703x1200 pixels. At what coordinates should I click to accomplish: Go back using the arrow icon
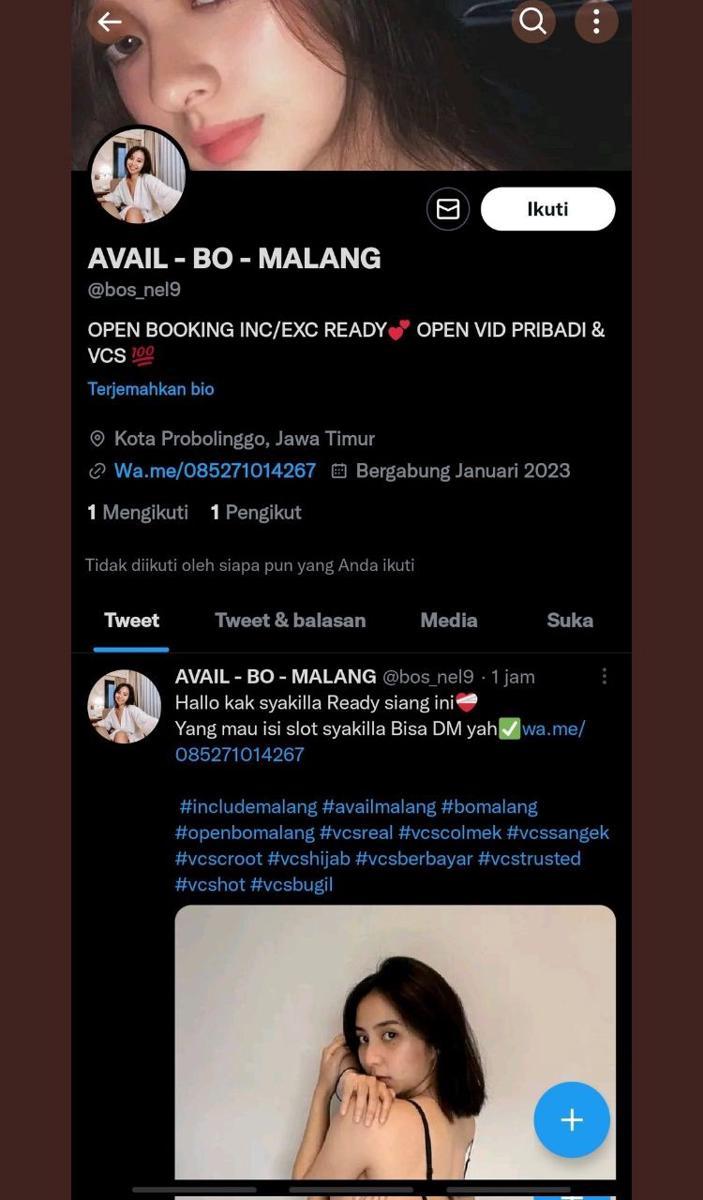109,21
